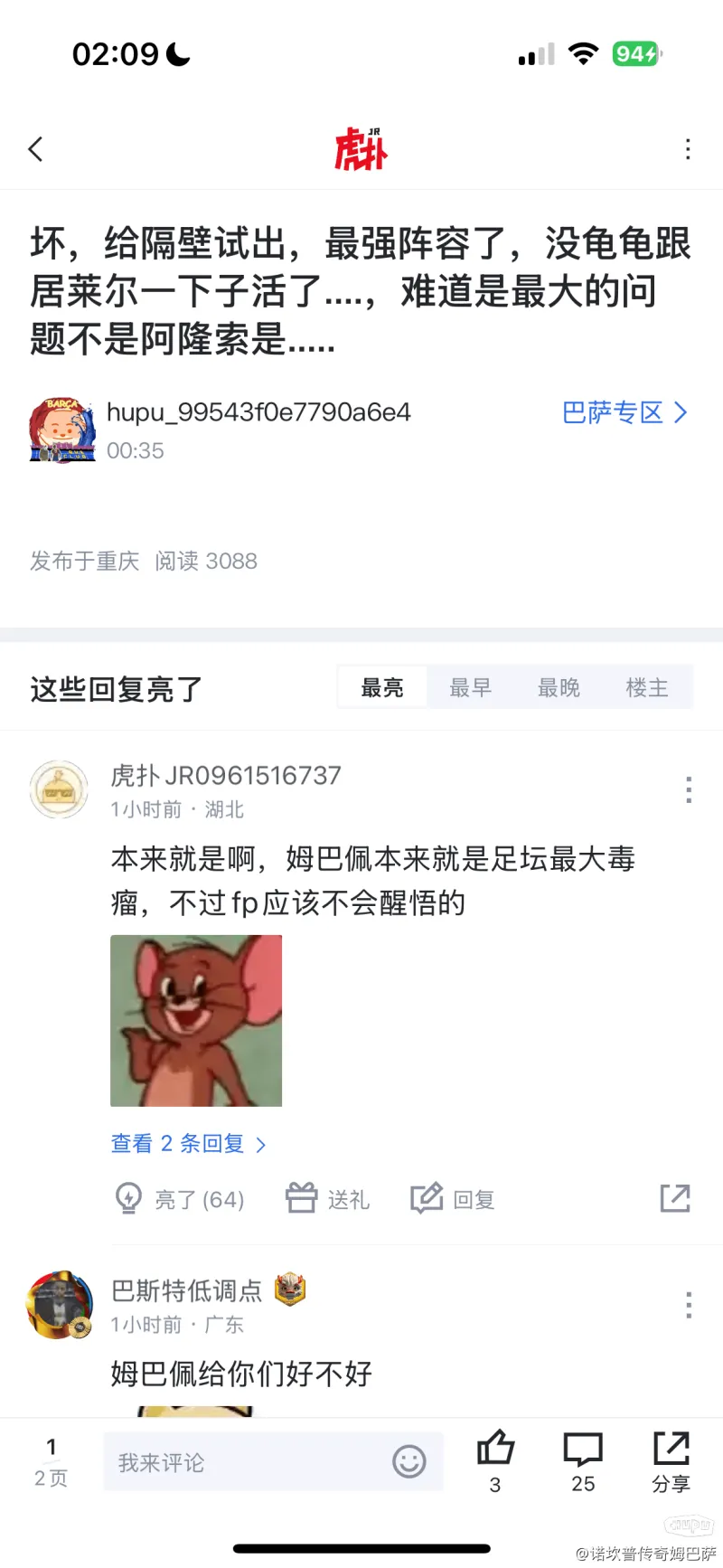Viewport: 723px width, 1568px height.
Task: Open more options for 巴斯特低调点's comment
Action: [x=688, y=1305]
